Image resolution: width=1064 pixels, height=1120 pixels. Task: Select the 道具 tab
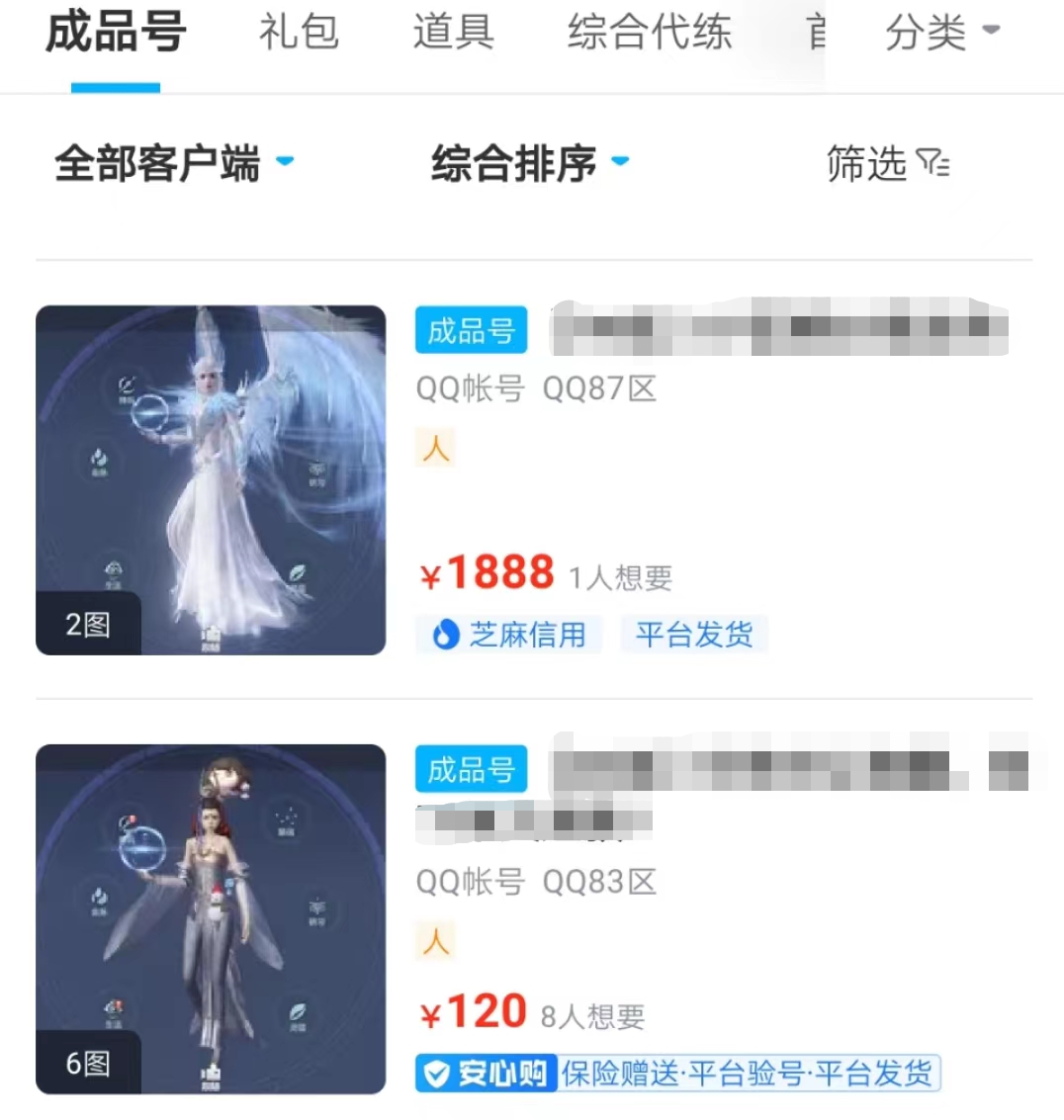click(x=453, y=33)
